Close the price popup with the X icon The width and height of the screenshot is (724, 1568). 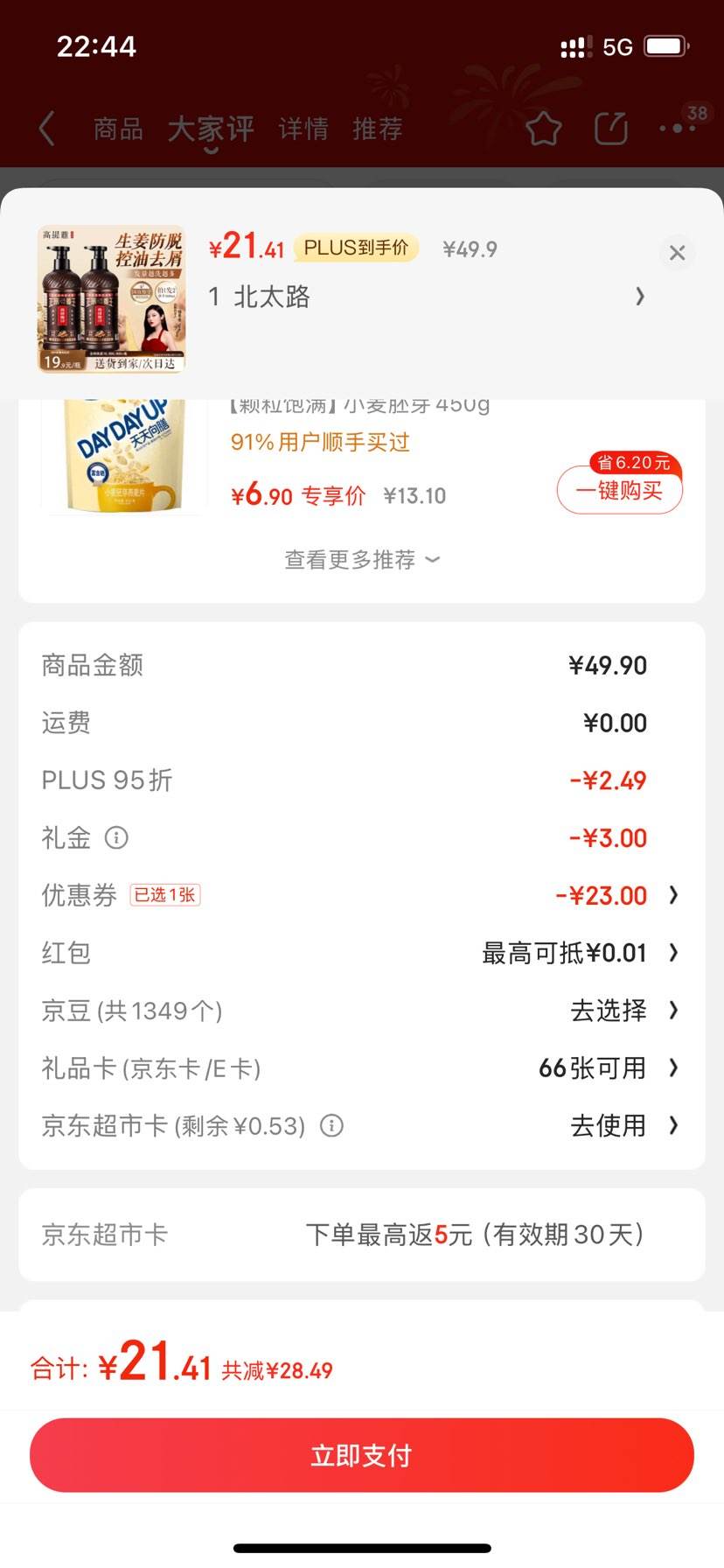(676, 253)
